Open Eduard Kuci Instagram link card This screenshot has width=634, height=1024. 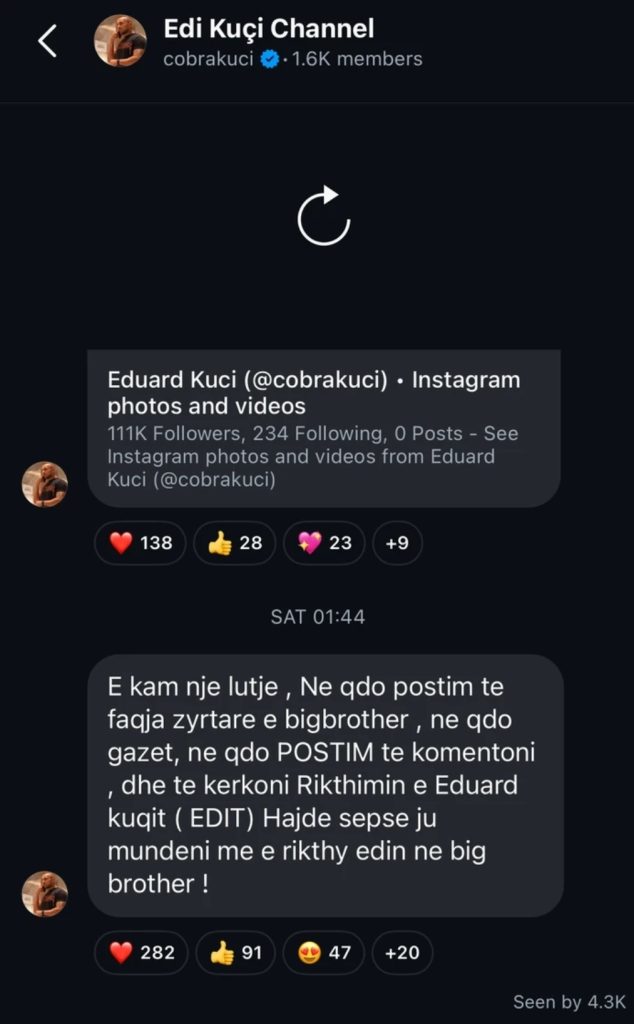point(323,427)
